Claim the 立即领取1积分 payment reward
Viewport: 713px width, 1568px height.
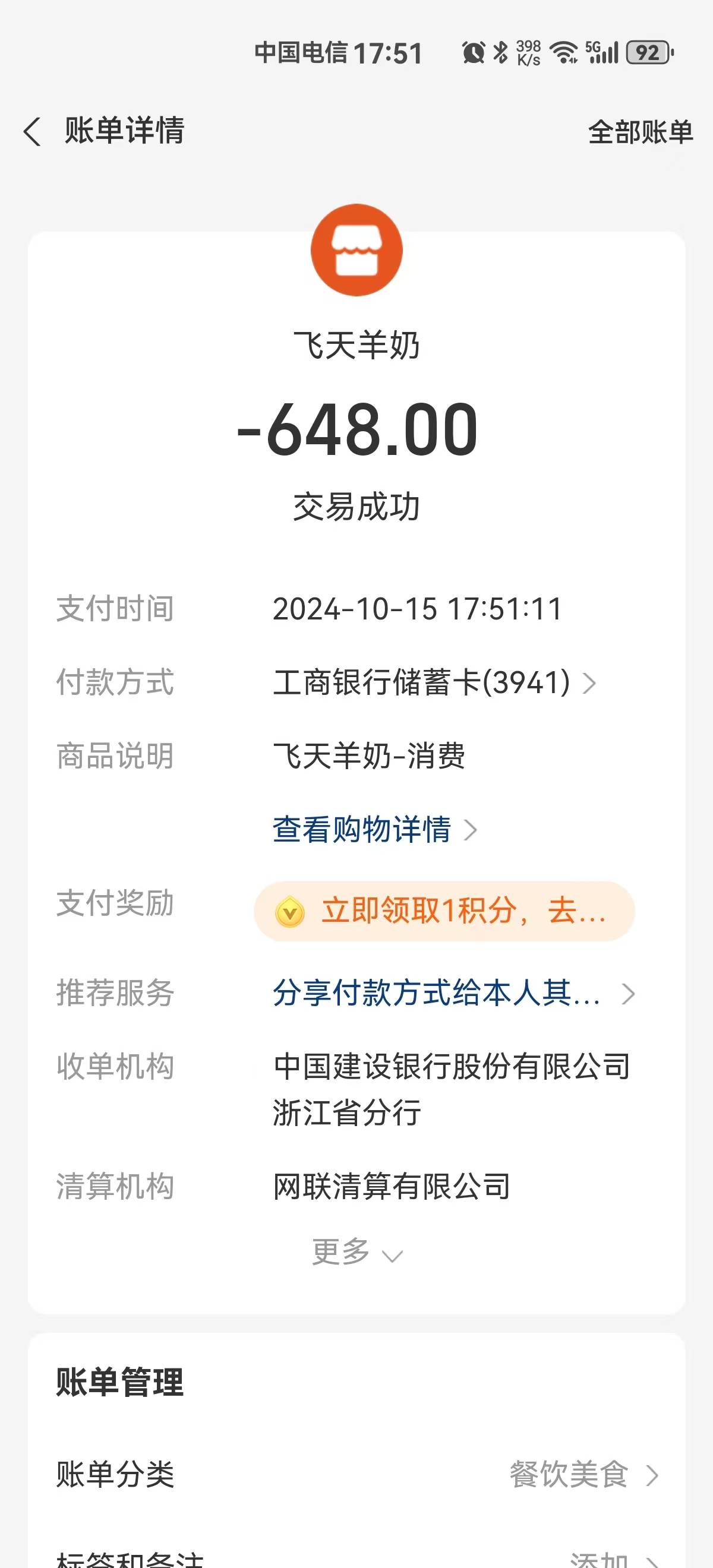[x=444, y=911]
